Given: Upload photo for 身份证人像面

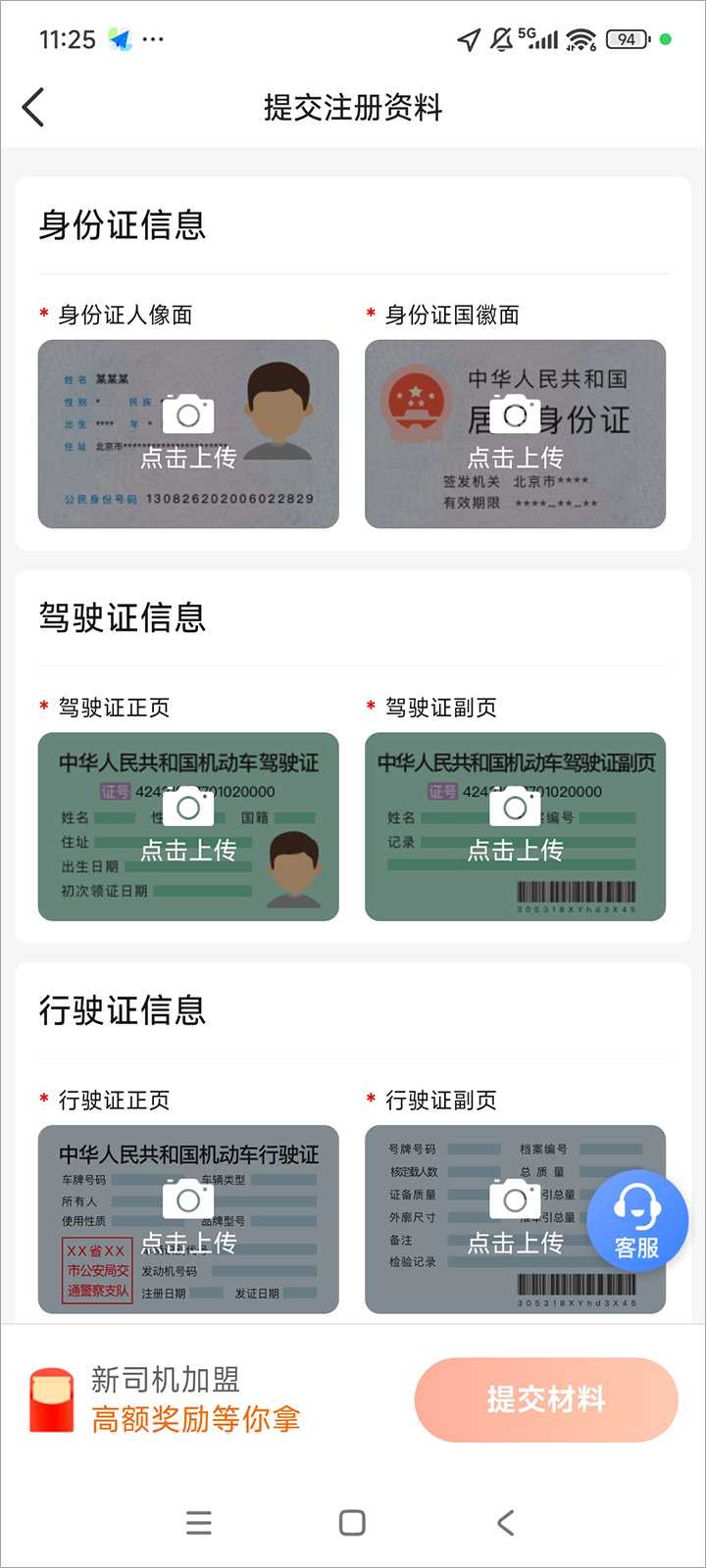Looking at the screenshot, I should pos(188,434).
